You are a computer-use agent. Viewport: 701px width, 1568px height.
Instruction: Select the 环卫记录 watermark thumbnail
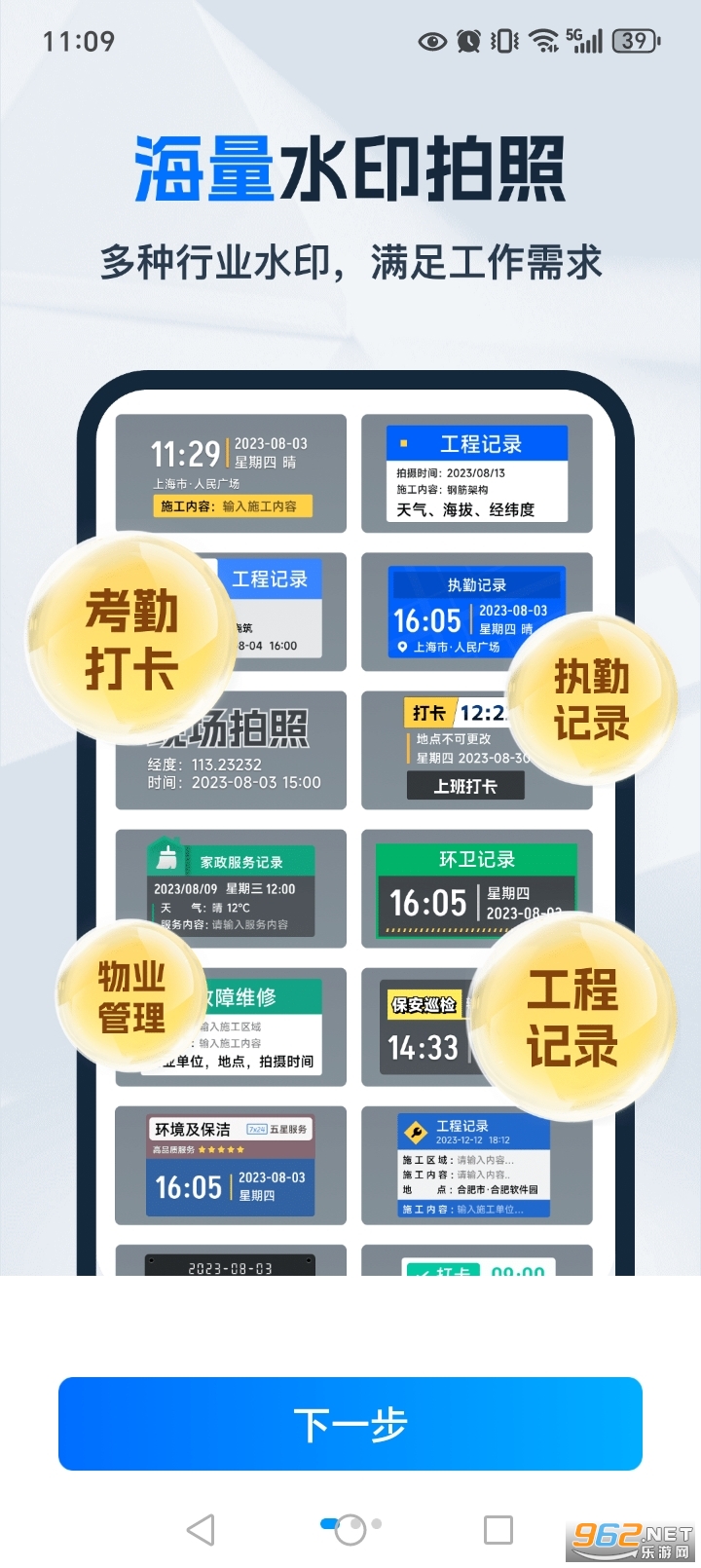click(x=475, y=889)
